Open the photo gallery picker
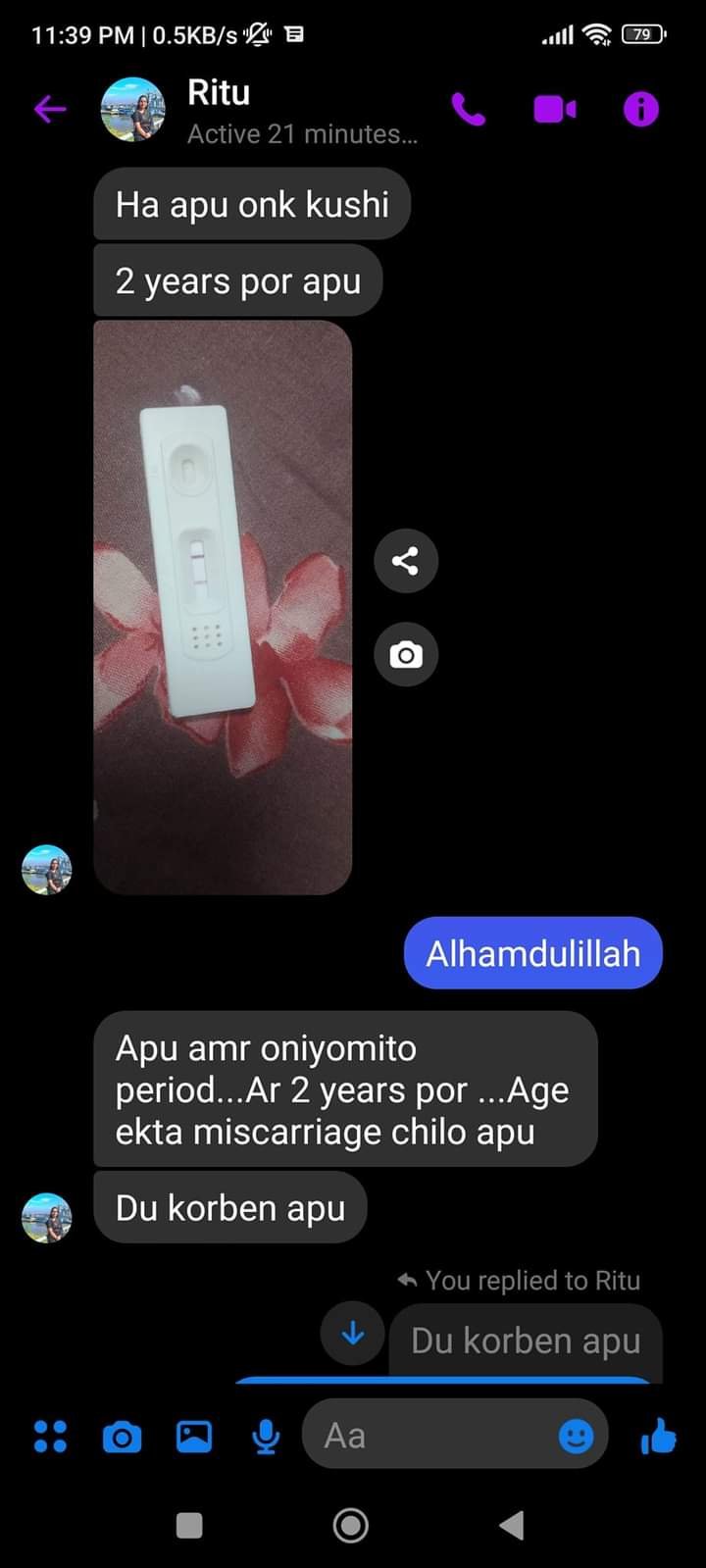Image resolution: width=706 pixels, height=1568 pixels. 194,1437
